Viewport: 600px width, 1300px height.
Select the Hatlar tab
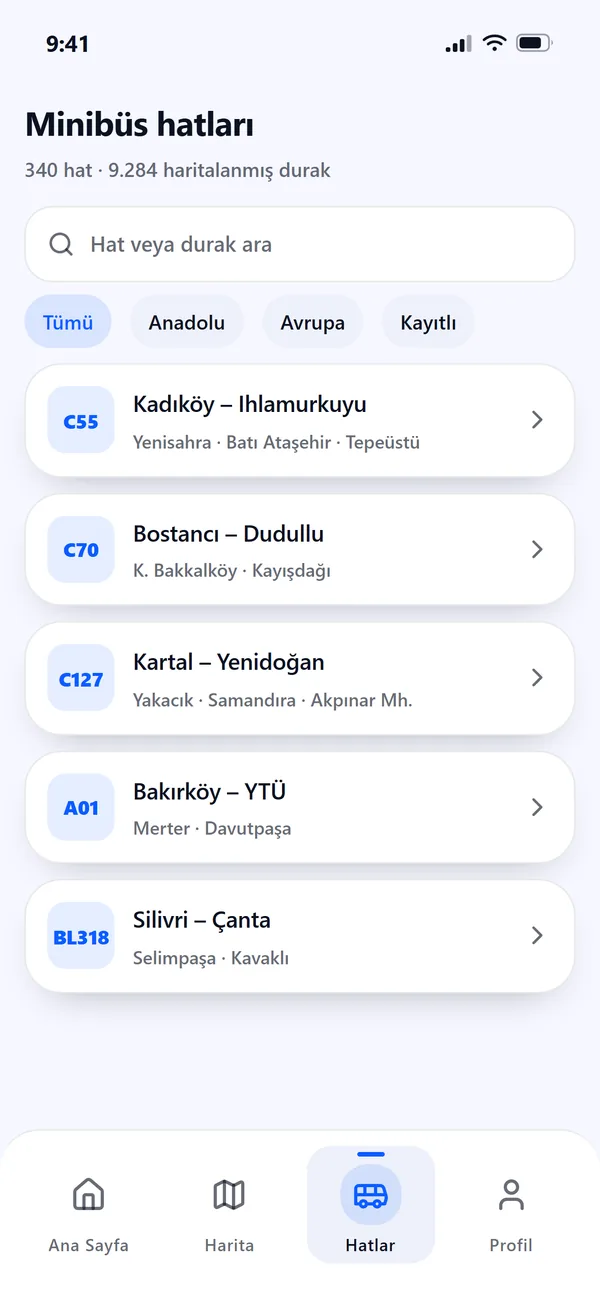(371, 1205)
